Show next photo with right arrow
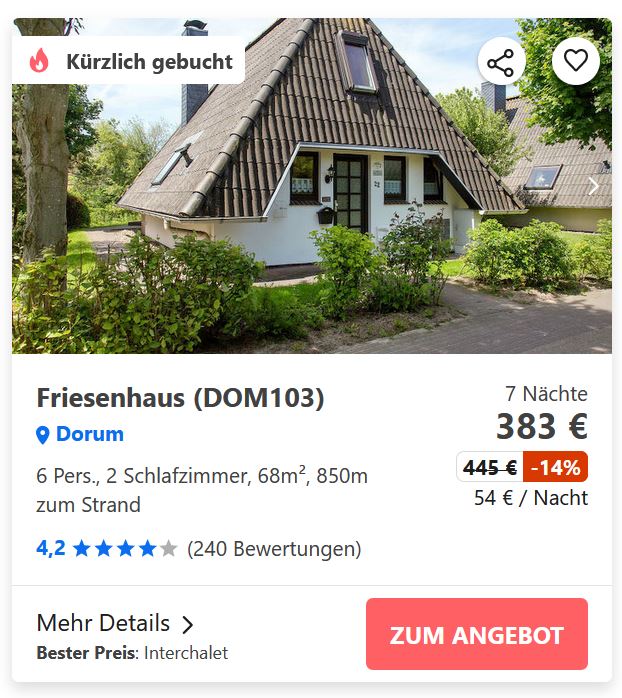 pyautogui.click(x=593, y=186)
